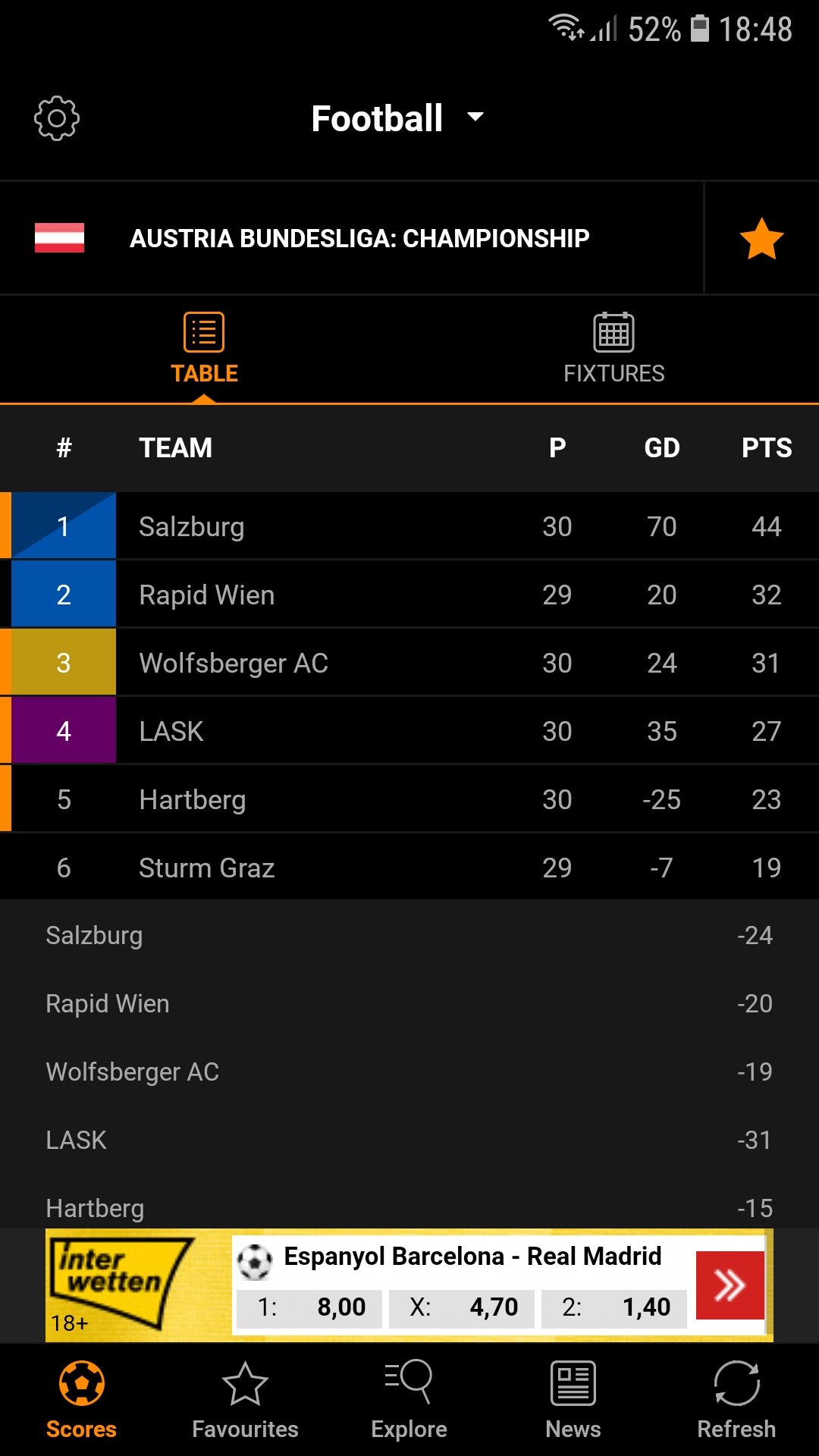
Task: Expand the Football sport dropdown
Action: [397, 118]
